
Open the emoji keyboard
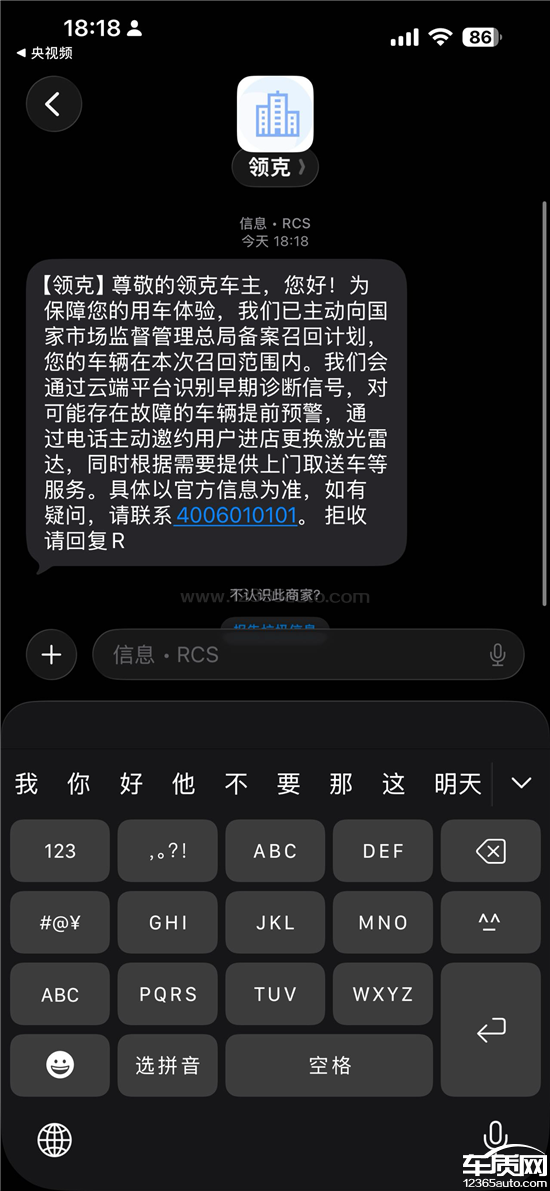pyautogui.click(x=60, y=1065)
